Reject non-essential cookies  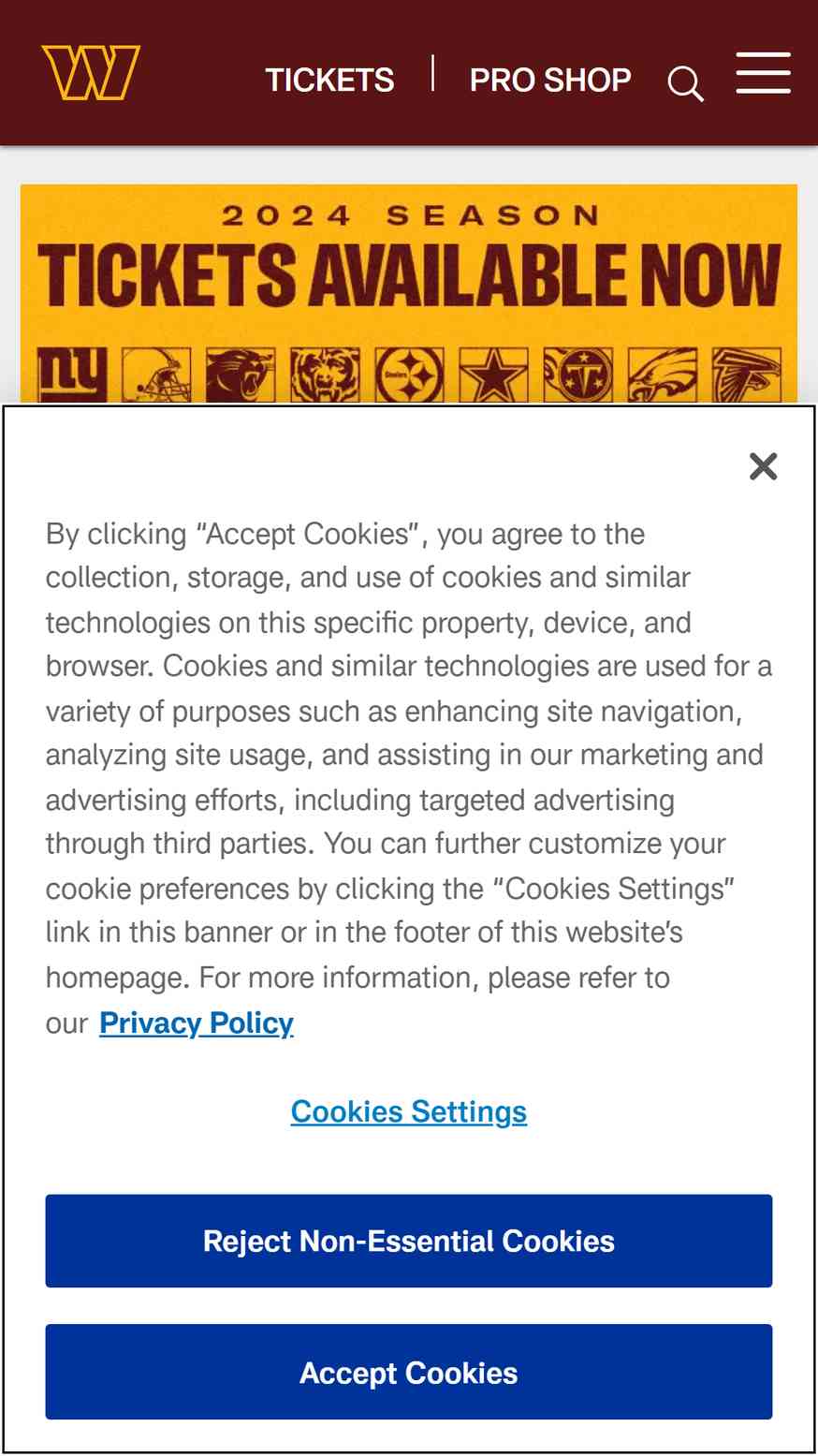tap(409, 1241)
